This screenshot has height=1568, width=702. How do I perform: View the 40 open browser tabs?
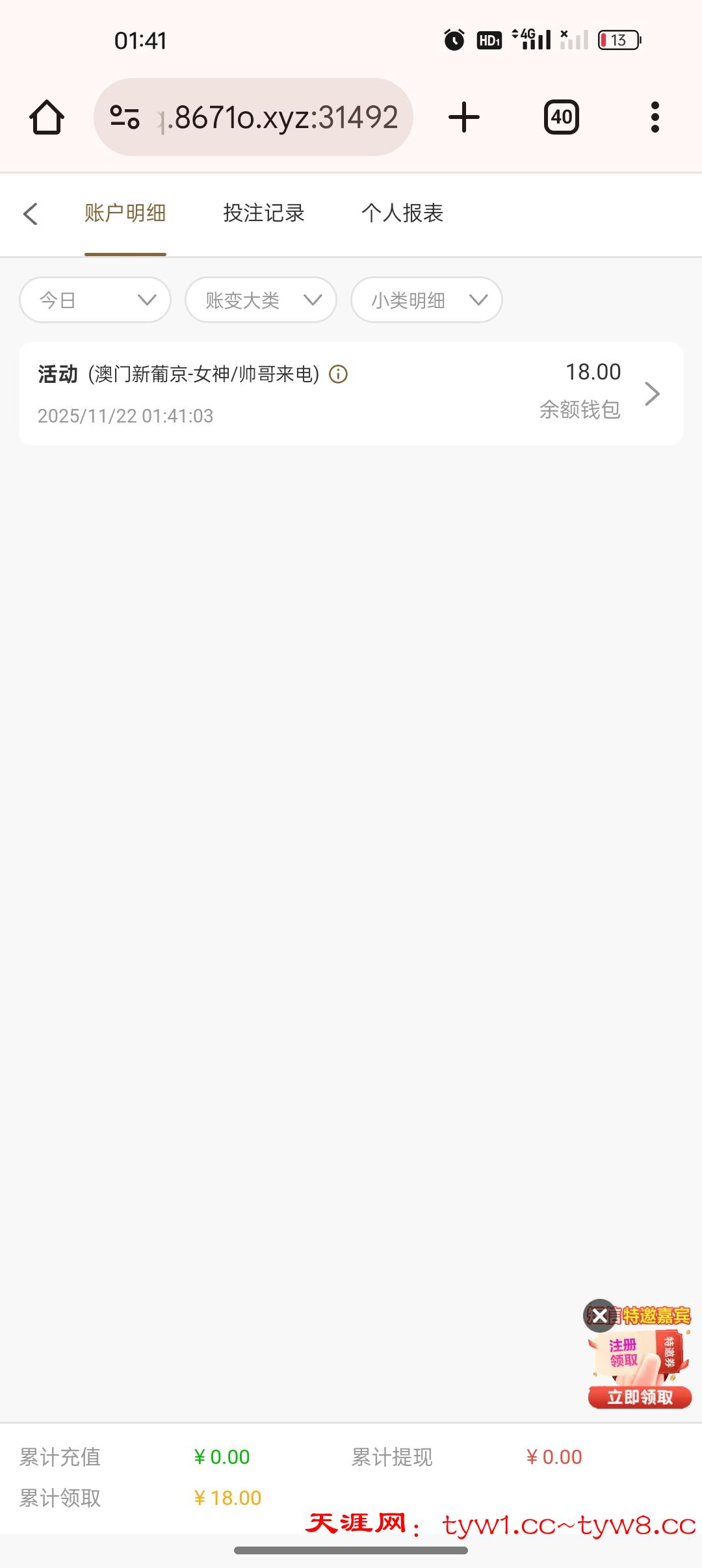tap(561, 117)
